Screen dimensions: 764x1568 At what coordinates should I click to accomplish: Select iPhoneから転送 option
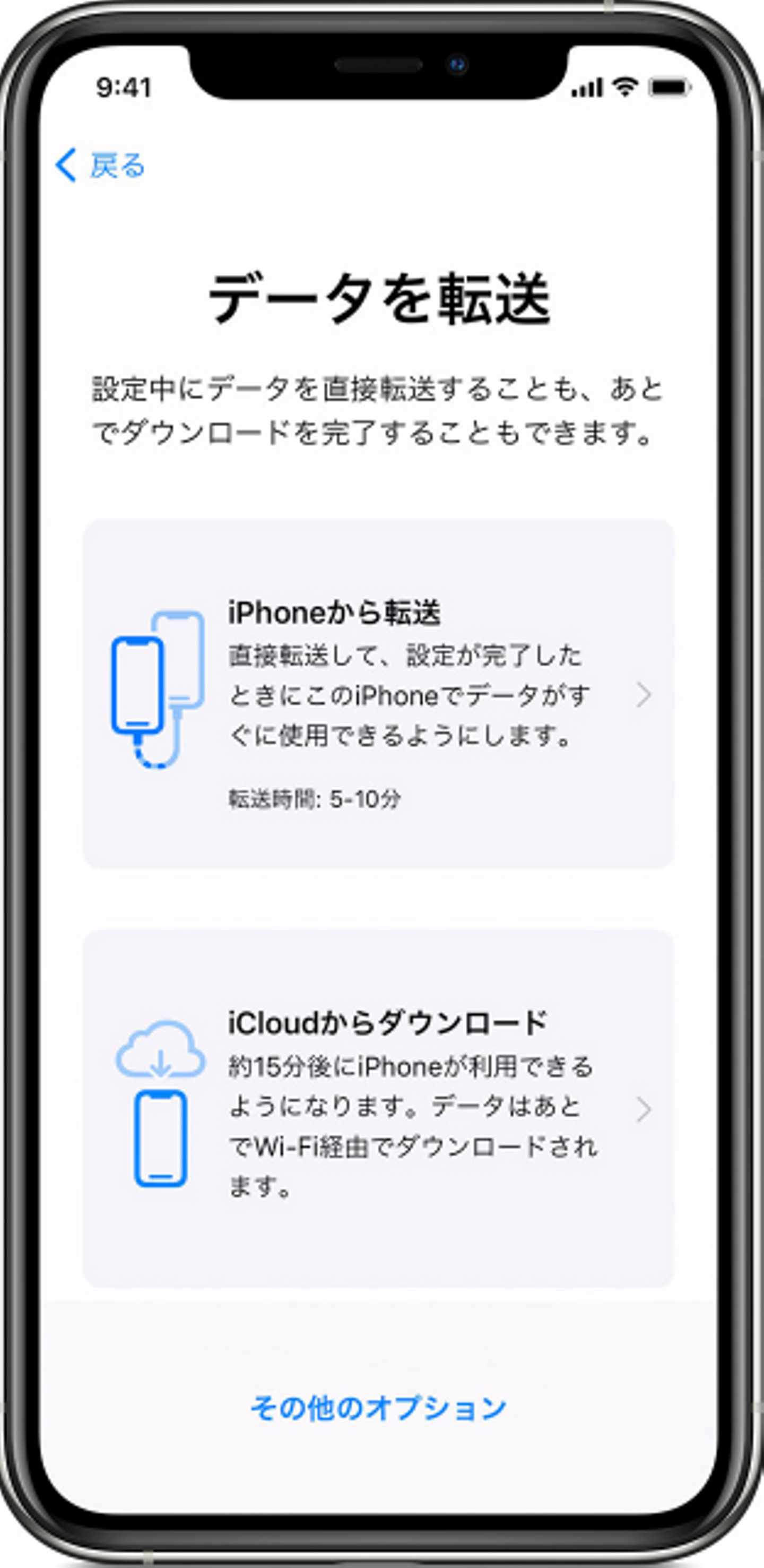click(378, 694)
